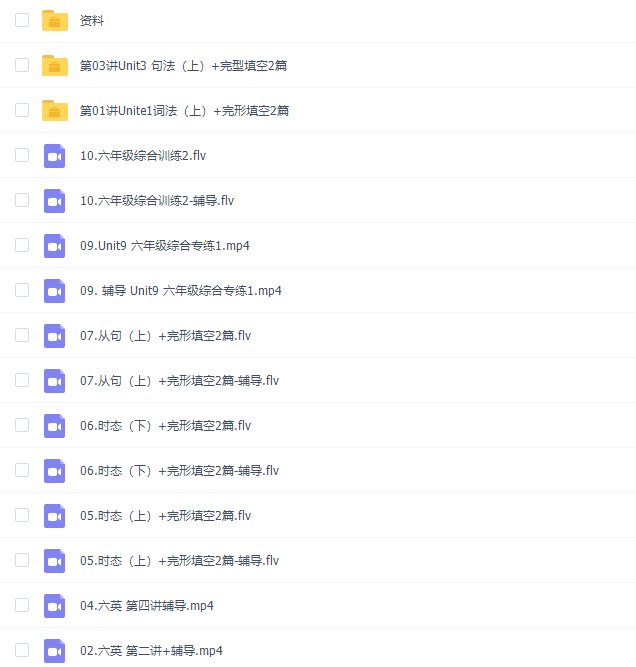Open 06.时态（下）+完形填空2篇-辅导.flv
This screenshot has height=667, width=636.
[179, 470]
